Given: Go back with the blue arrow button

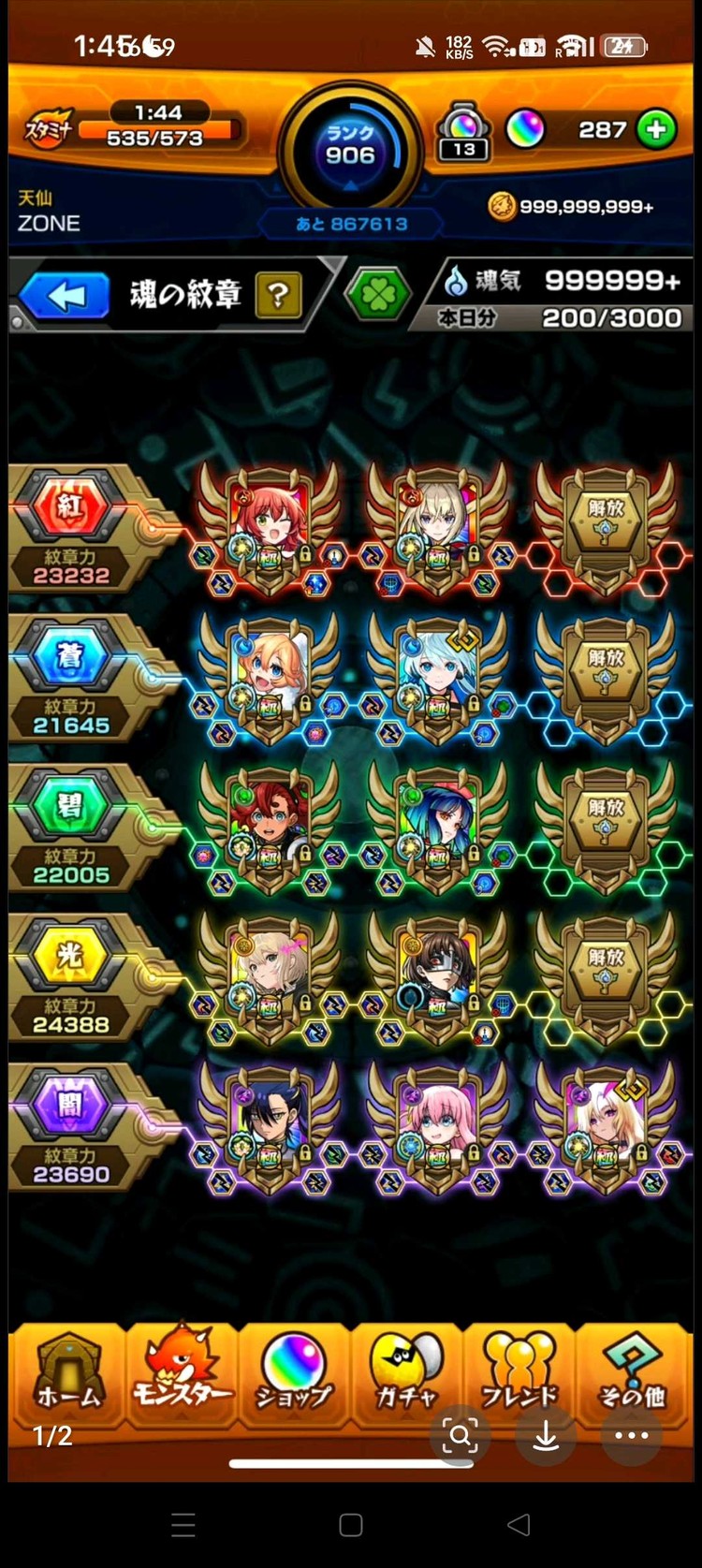Looking at the screenshot, I should point(65,296).
